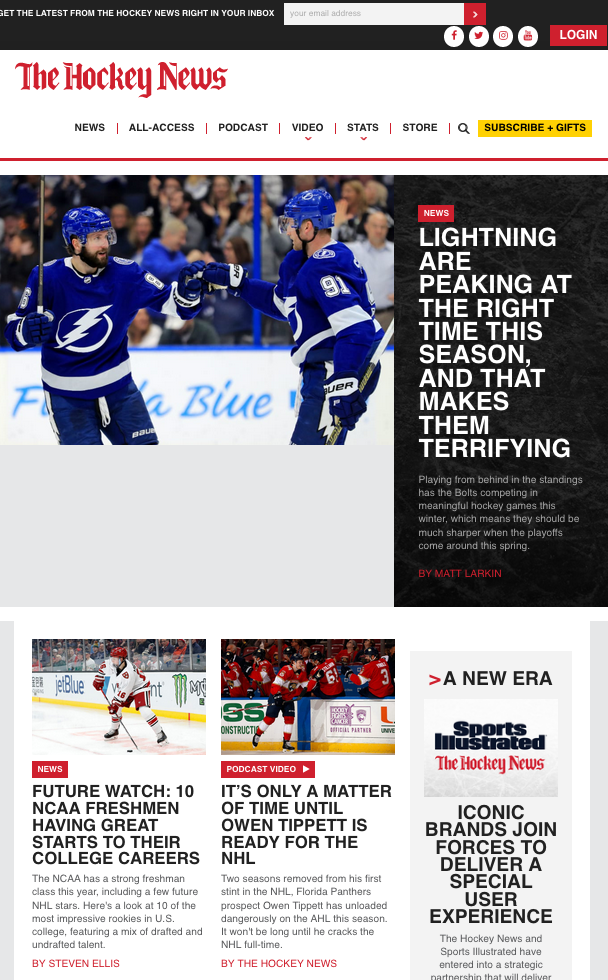Screen dimensions: 608x980
Task: Open the All-Access section
Action: [161, 128]
